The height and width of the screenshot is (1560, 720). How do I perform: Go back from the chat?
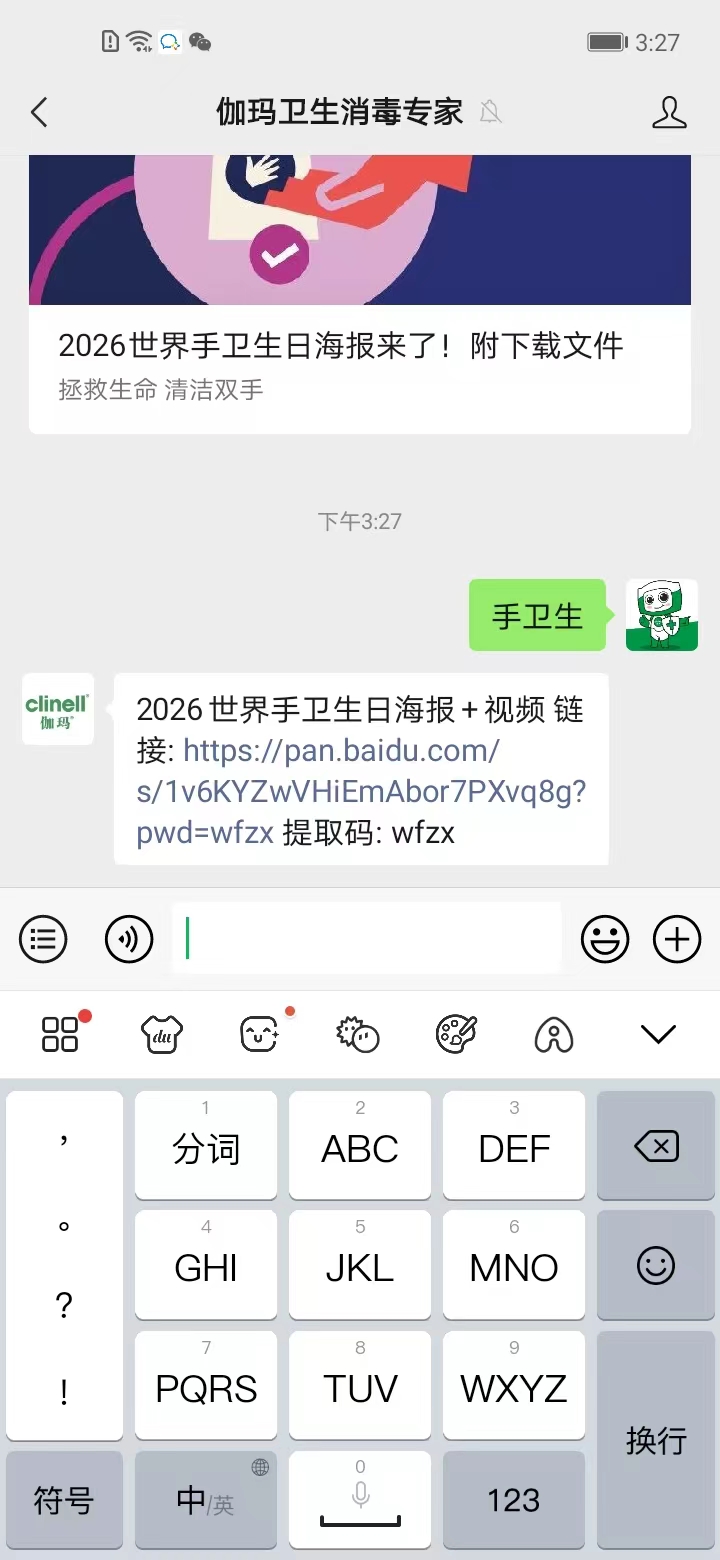point(40,112)
